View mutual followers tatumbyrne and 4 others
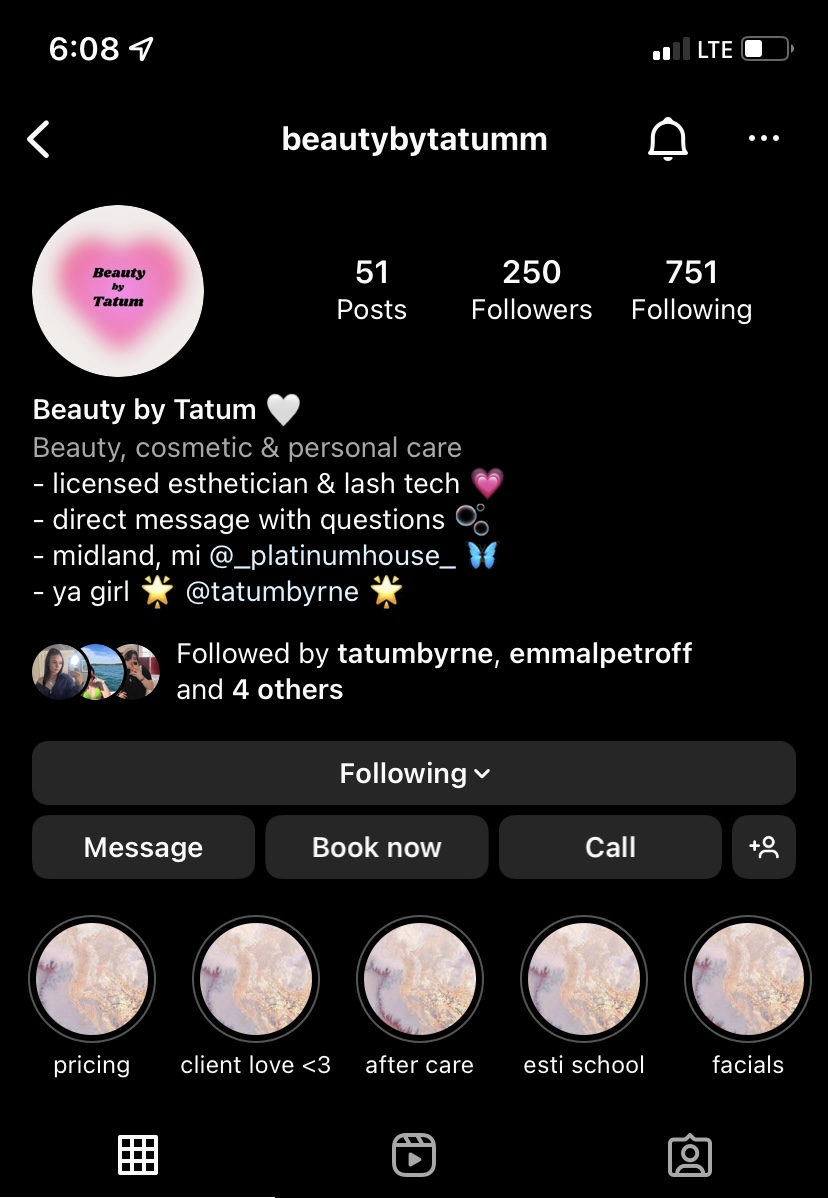The height and width of the screenshot is (1198, 828). tap(434, 672)
